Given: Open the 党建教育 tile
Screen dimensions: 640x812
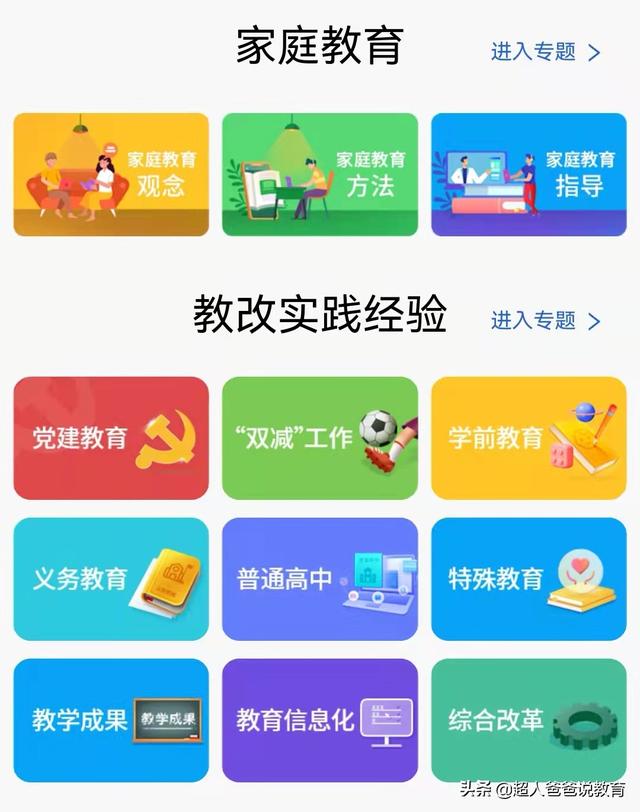Looking at the screenshot, I should [111, 438].
